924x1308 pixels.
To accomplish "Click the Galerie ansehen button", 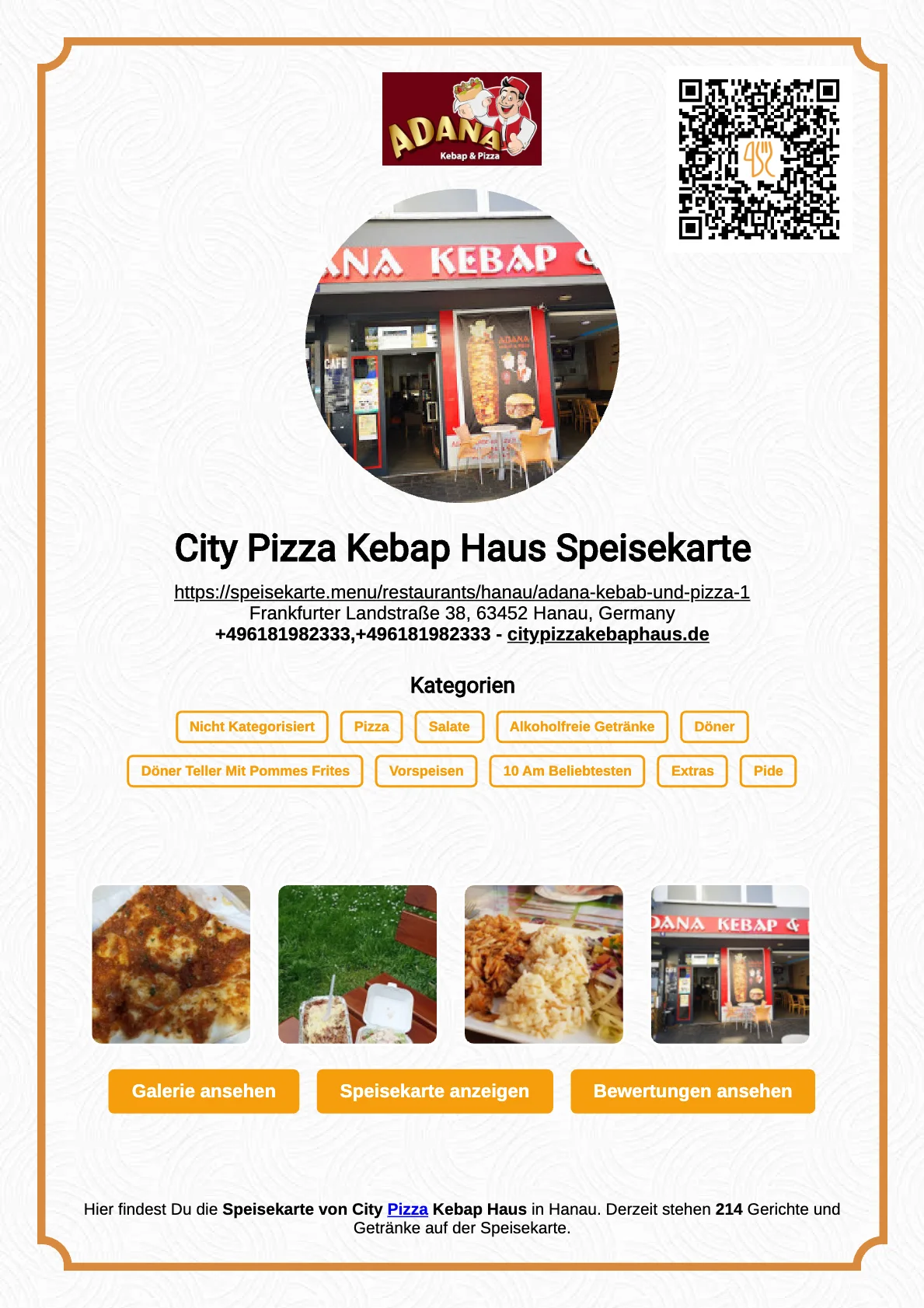I will click(x=203, y=1091).
